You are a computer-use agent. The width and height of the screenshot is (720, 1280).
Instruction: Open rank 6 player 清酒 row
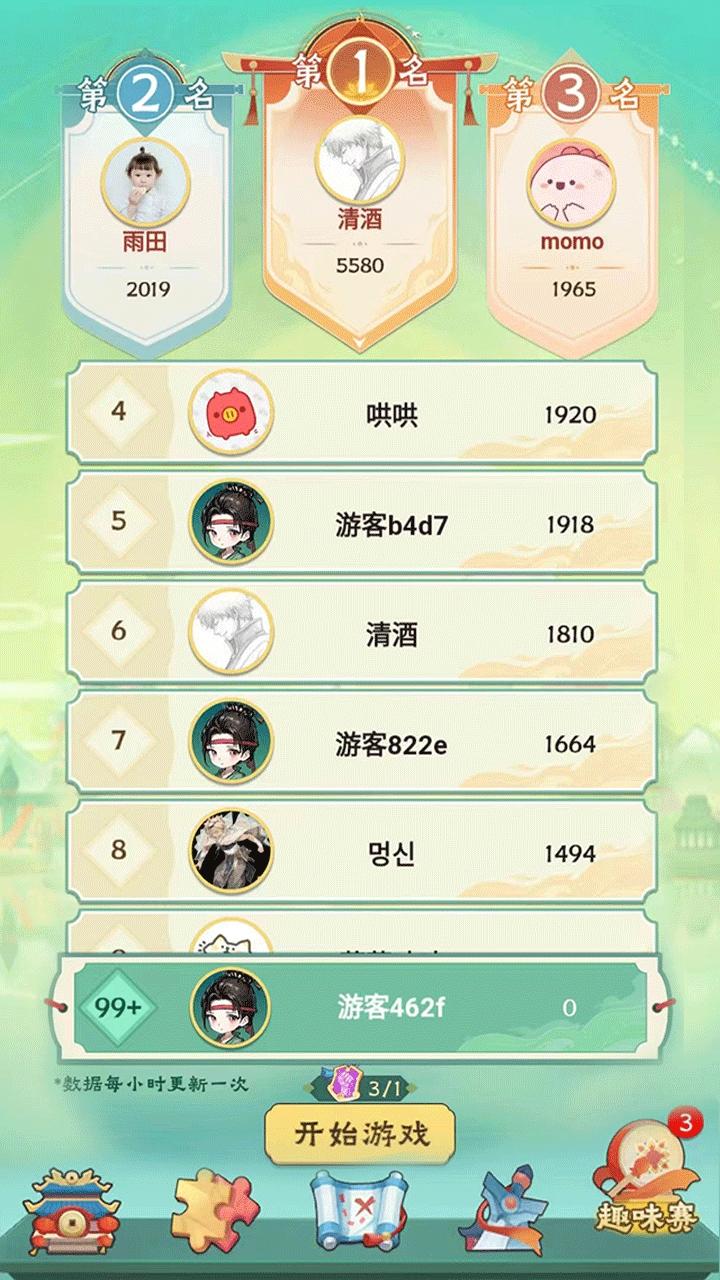360,634
